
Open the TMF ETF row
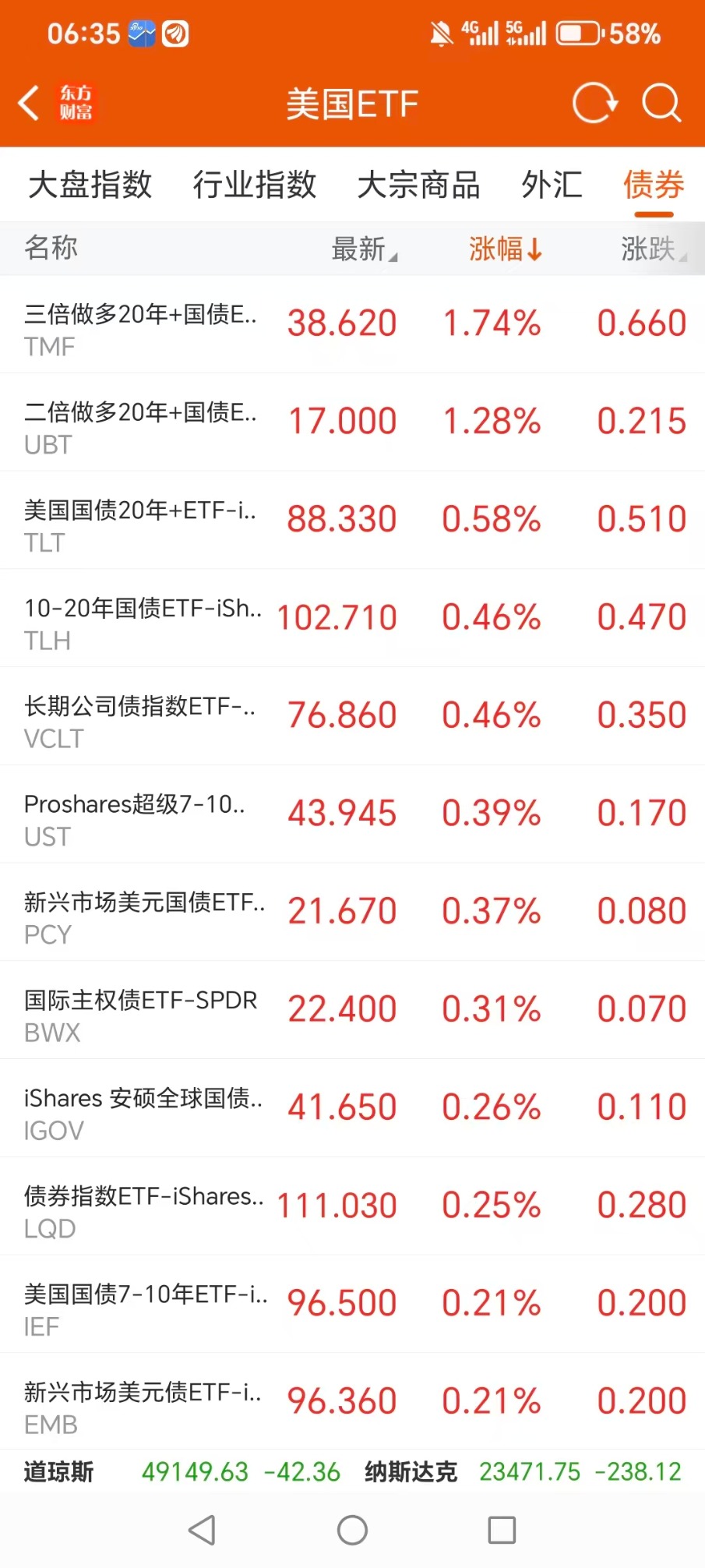[x=352, y=324]
